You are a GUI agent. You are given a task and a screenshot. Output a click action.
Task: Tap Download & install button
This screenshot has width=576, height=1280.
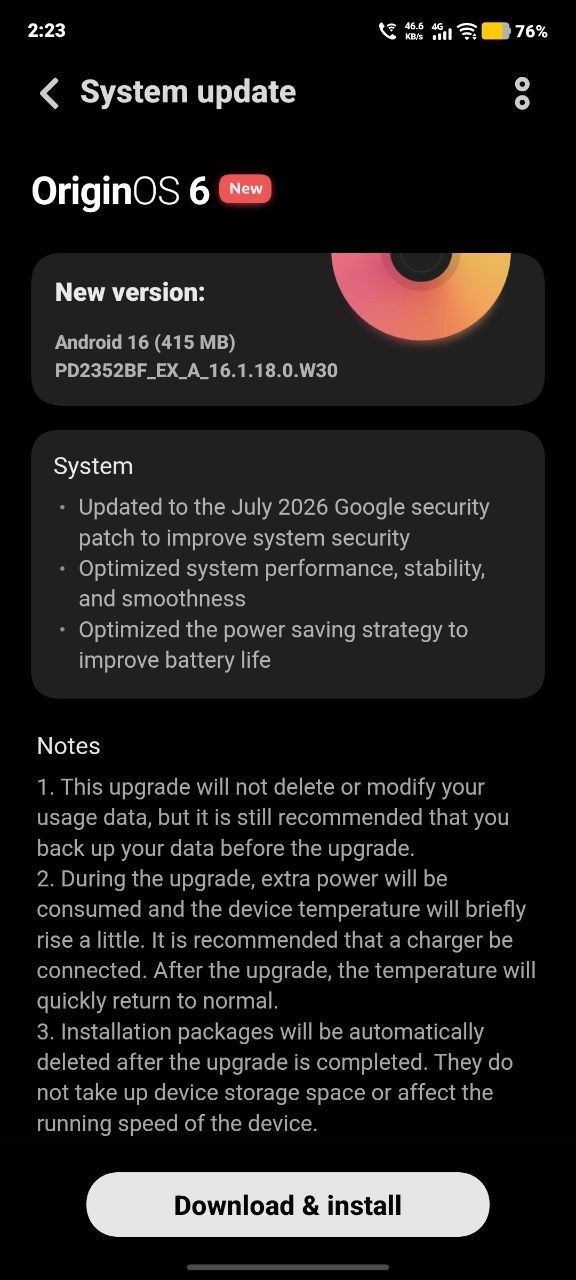[x=288, y=1205]
